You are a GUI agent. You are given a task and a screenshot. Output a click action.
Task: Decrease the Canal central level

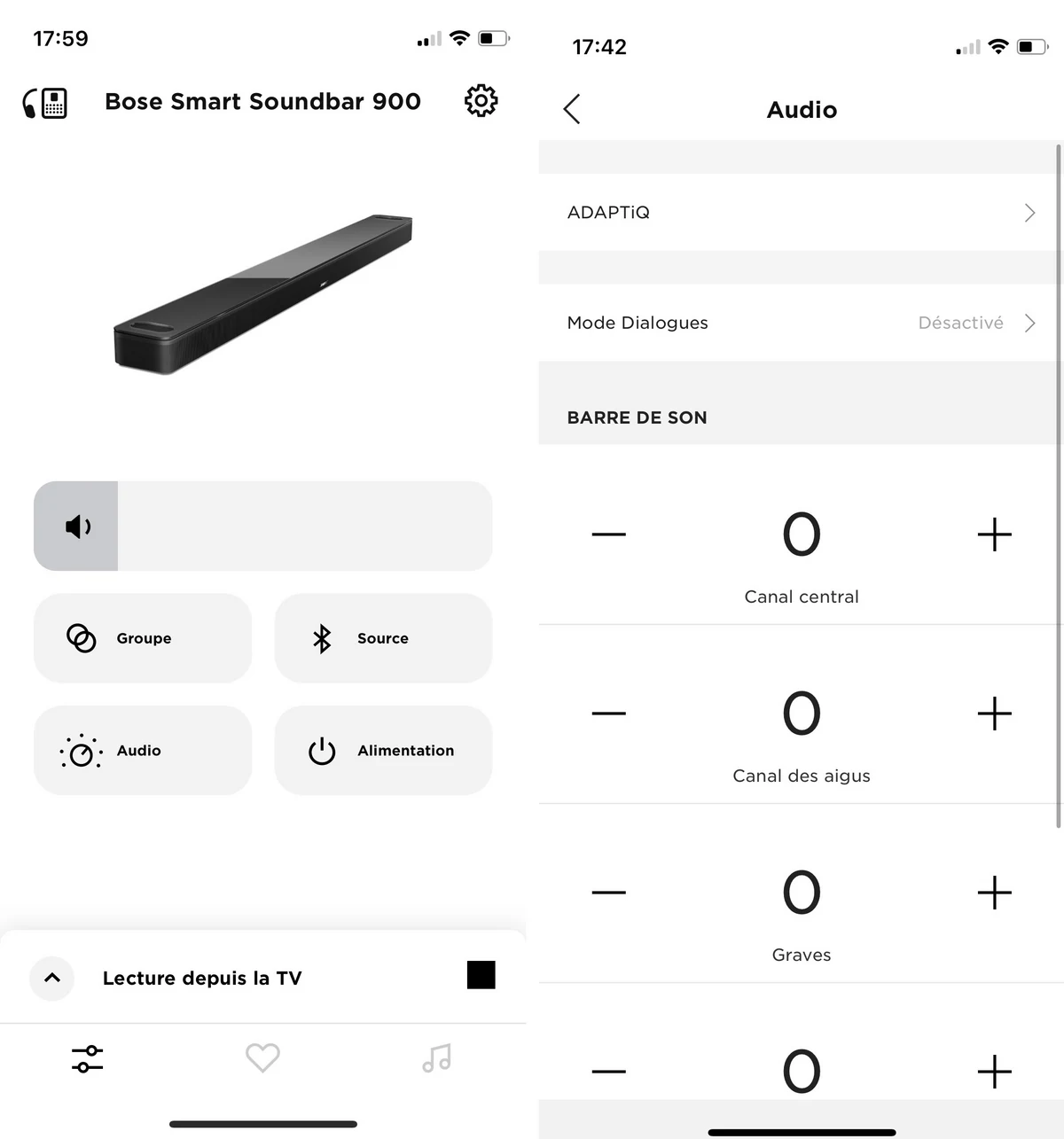click(x=608, y=534)
